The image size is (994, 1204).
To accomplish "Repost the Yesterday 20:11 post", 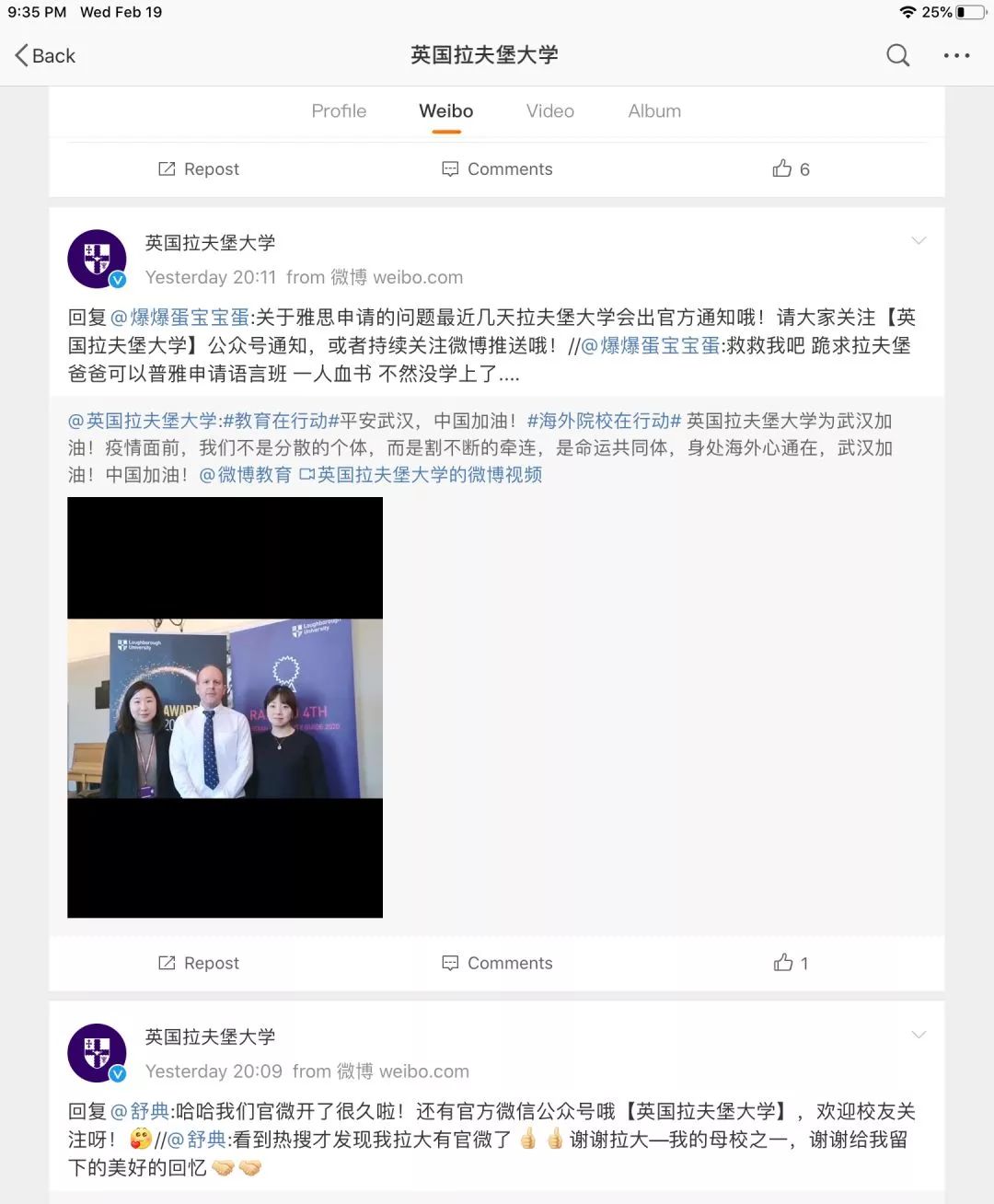I will point(199,963).
